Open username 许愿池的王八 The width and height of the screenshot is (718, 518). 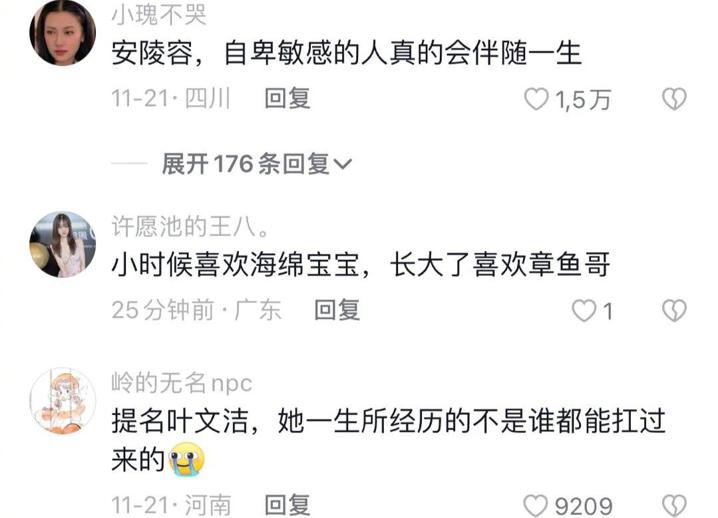click(x=186, y=225)
